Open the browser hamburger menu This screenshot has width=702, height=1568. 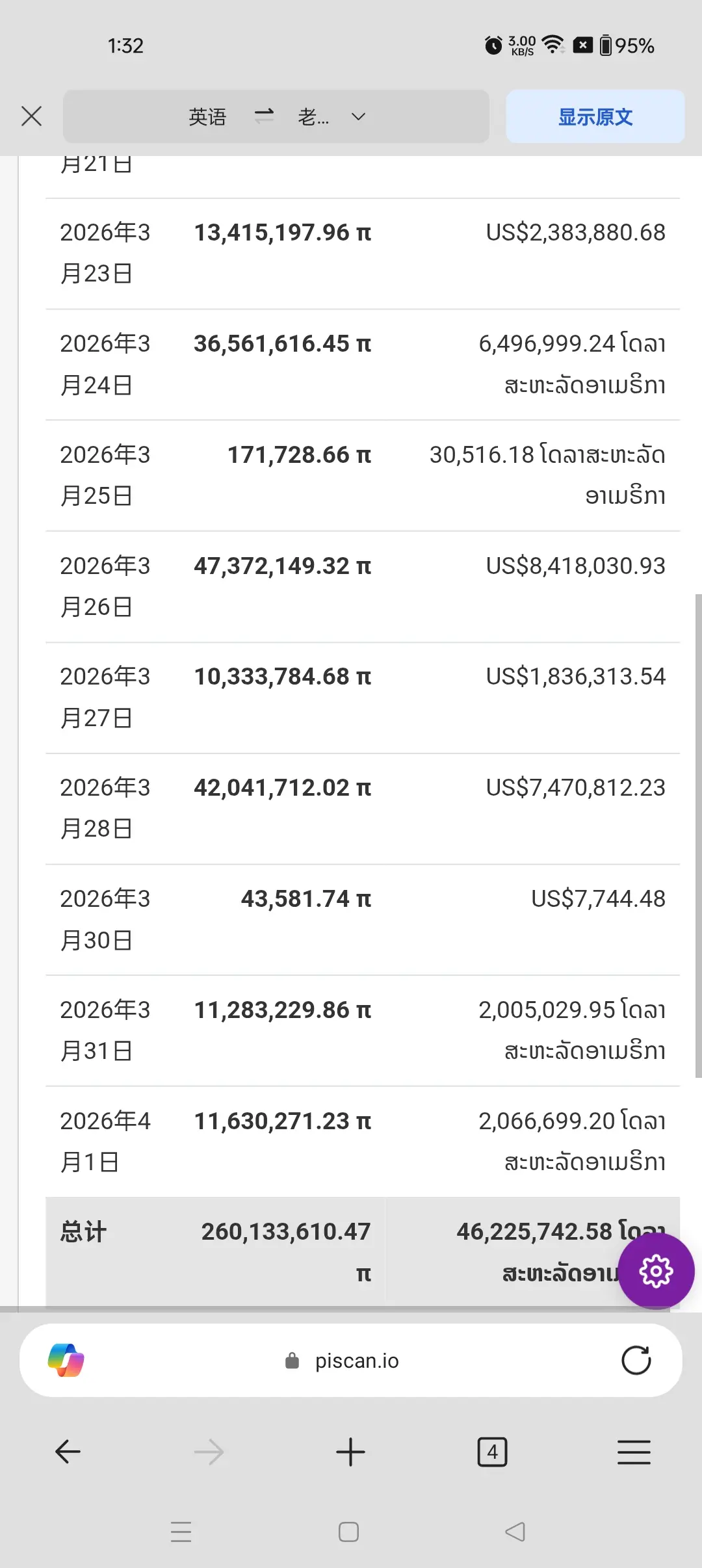pos(634,1452)
